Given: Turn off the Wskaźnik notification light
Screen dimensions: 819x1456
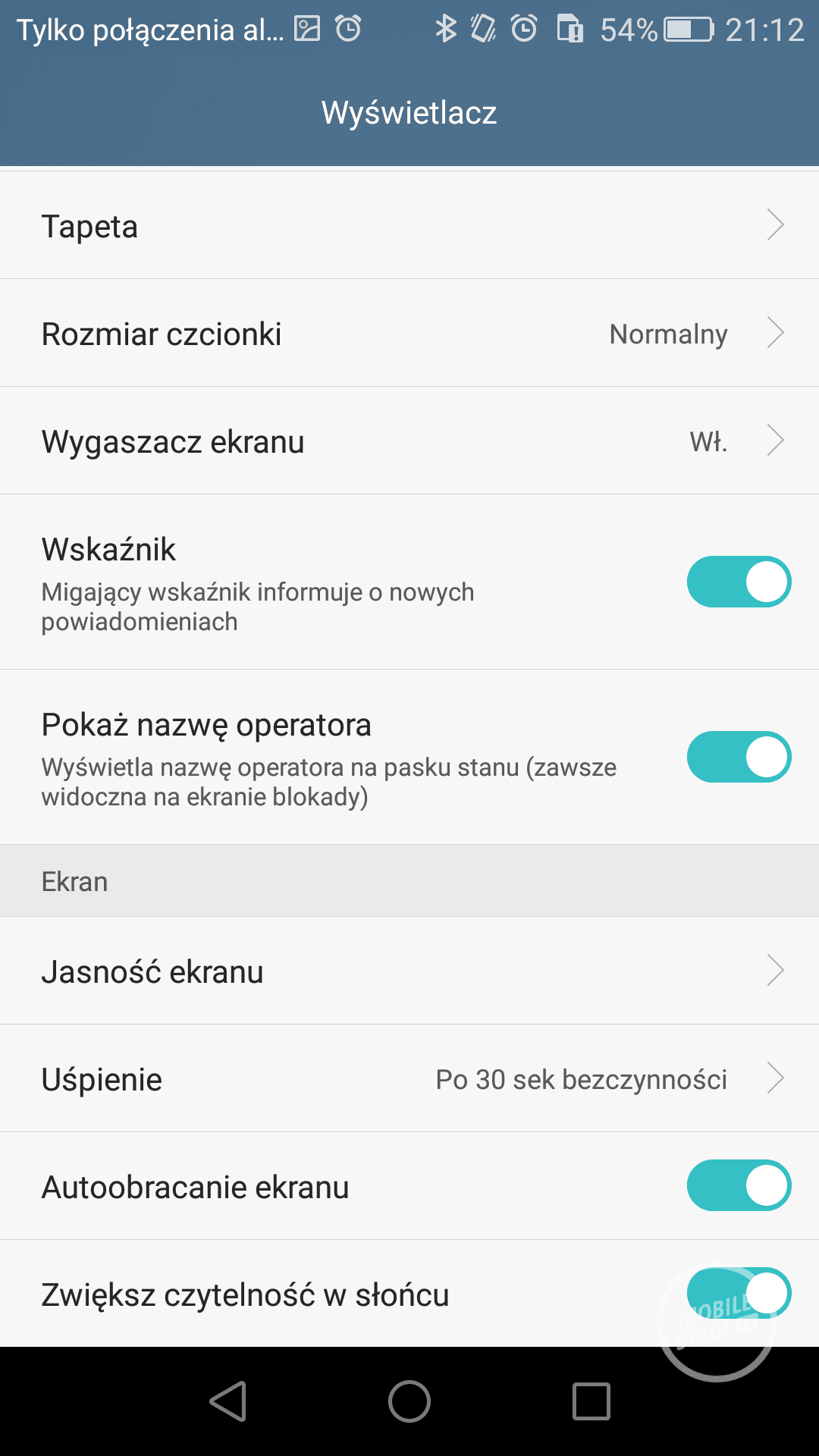Looking at the screenshot, I should coord(738,582).
